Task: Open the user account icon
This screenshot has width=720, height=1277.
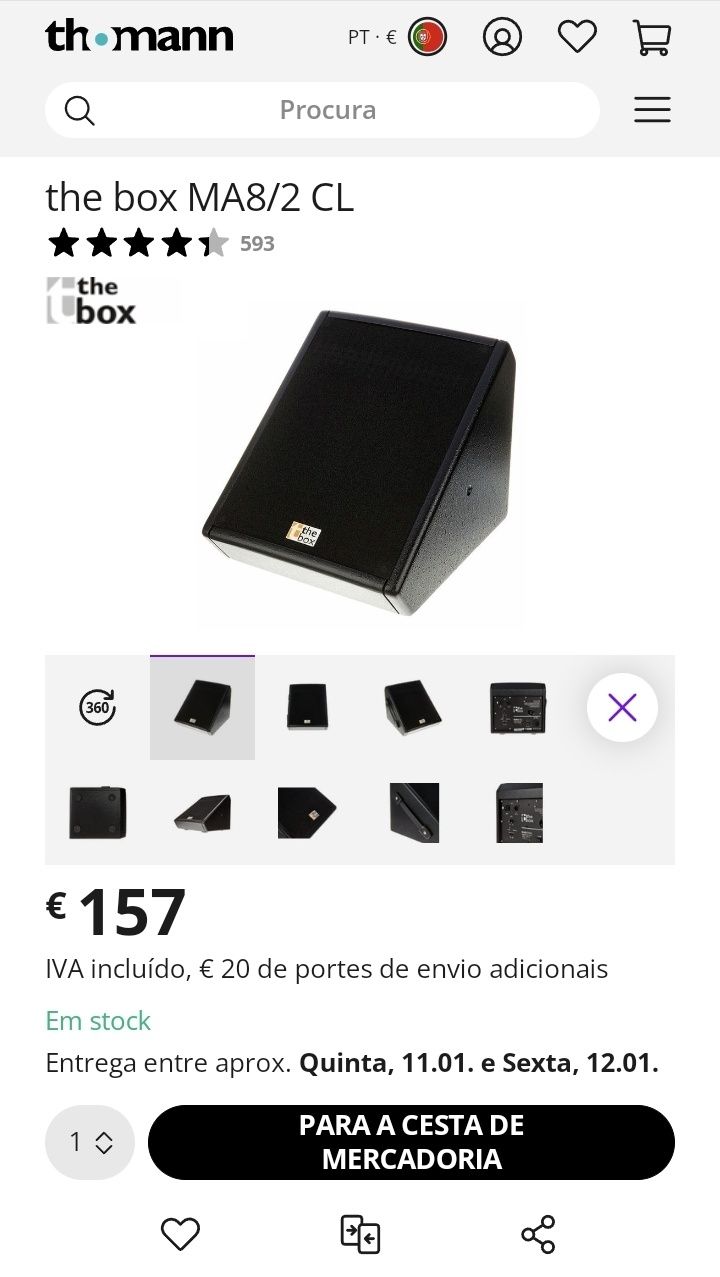Action: coord(502,38)
